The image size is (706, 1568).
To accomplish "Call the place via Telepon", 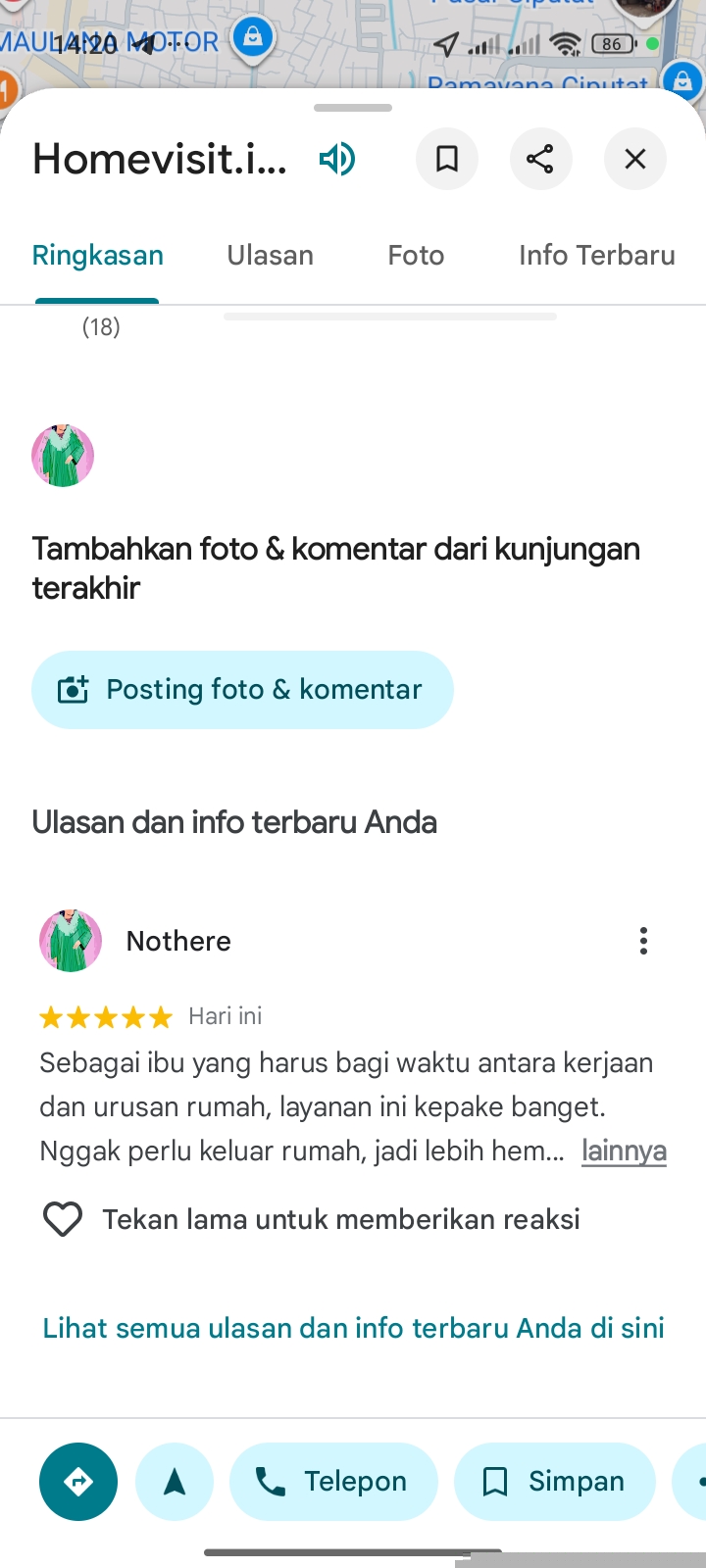I will point(333,1482).
